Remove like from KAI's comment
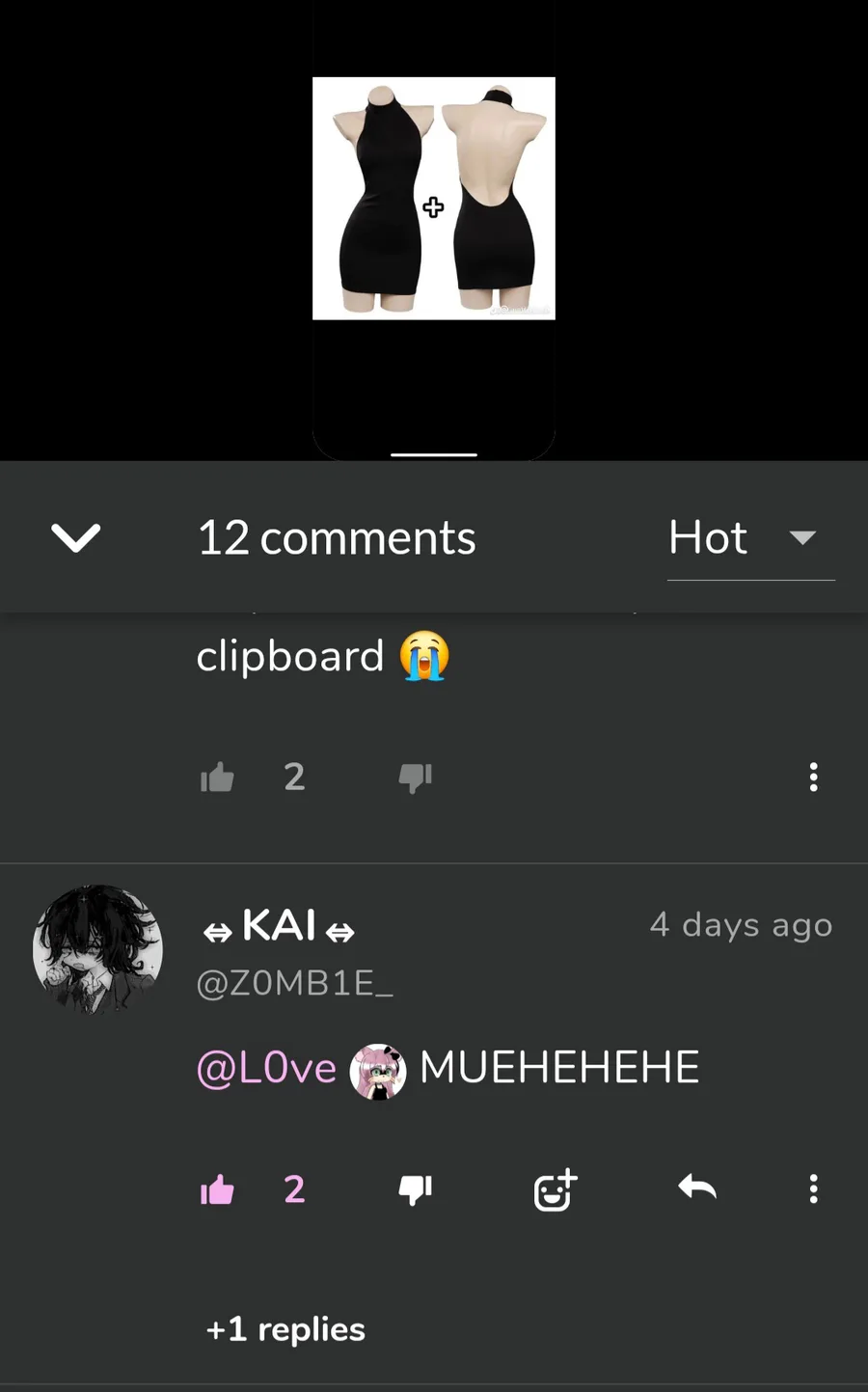 (217, 1190)
